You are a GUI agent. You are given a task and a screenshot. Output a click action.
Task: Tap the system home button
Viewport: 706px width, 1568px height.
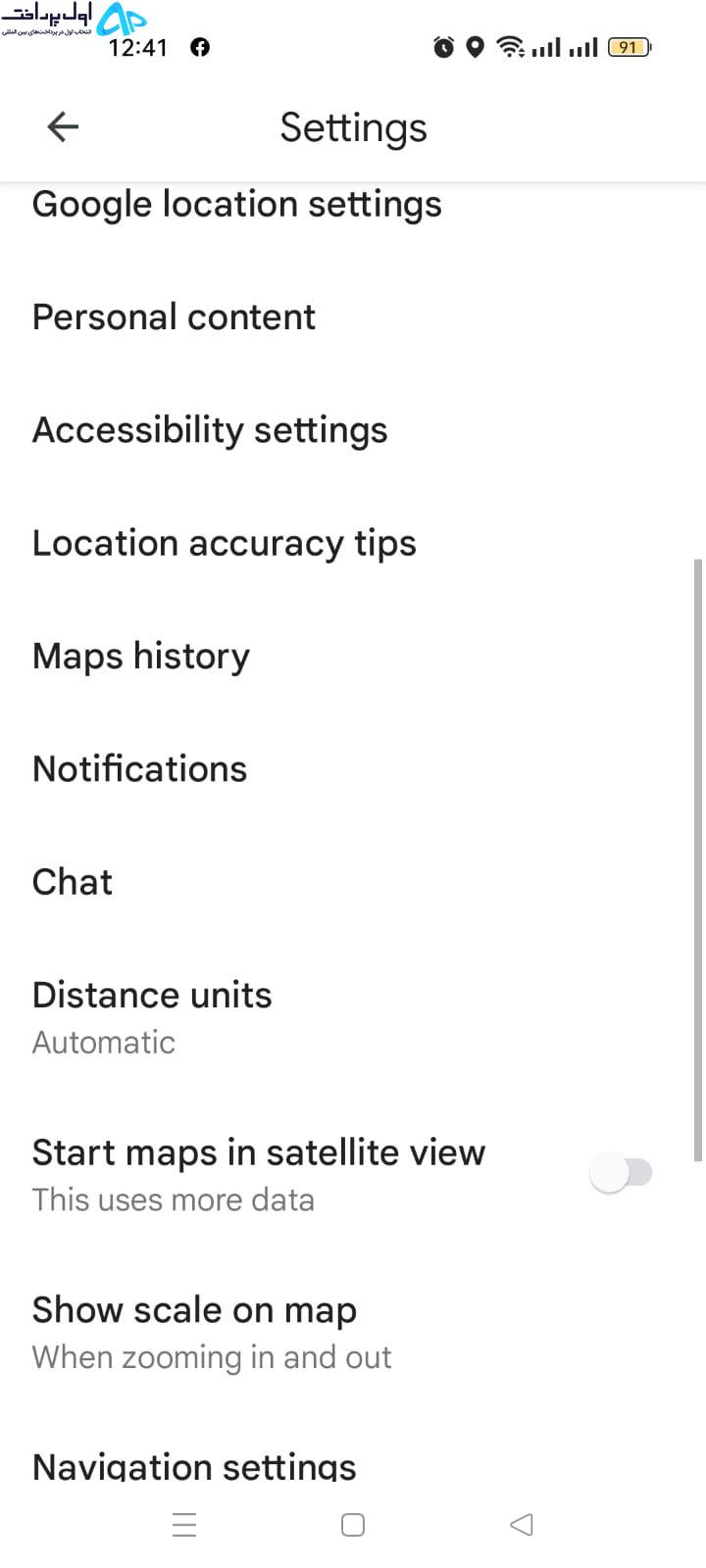[x=353, y=1525]
